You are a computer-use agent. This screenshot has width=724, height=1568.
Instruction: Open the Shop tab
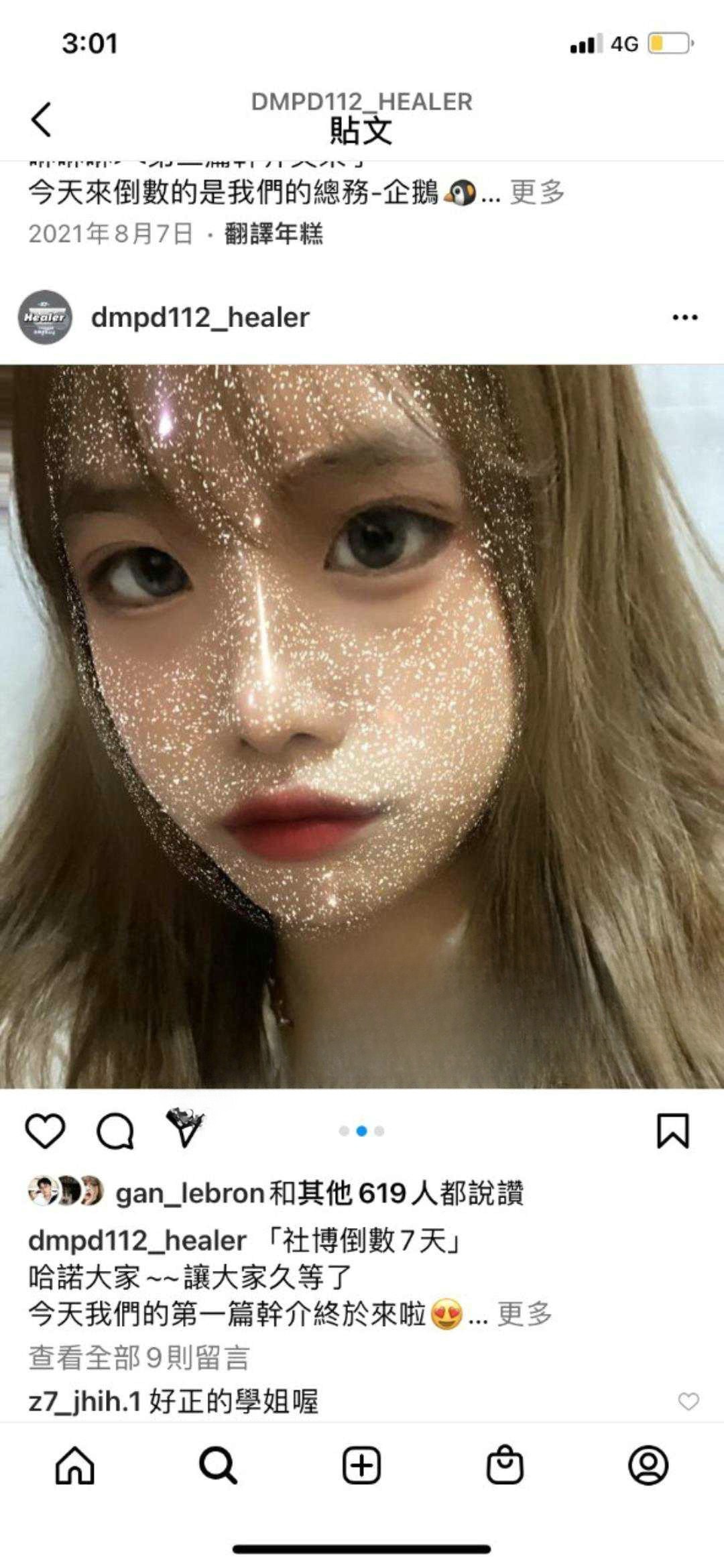pyautogui.click(x=504, y=1465)
